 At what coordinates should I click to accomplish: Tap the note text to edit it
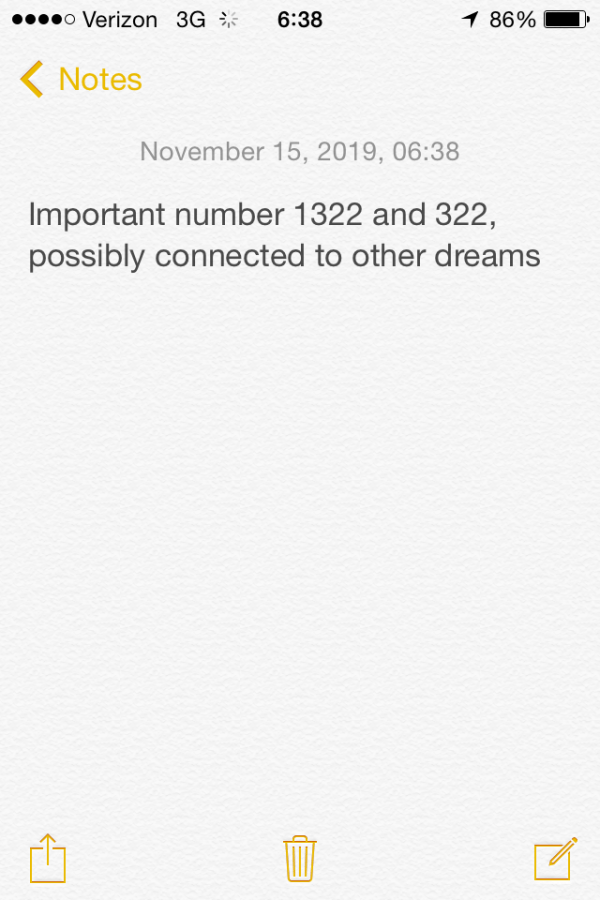point(284,235)
